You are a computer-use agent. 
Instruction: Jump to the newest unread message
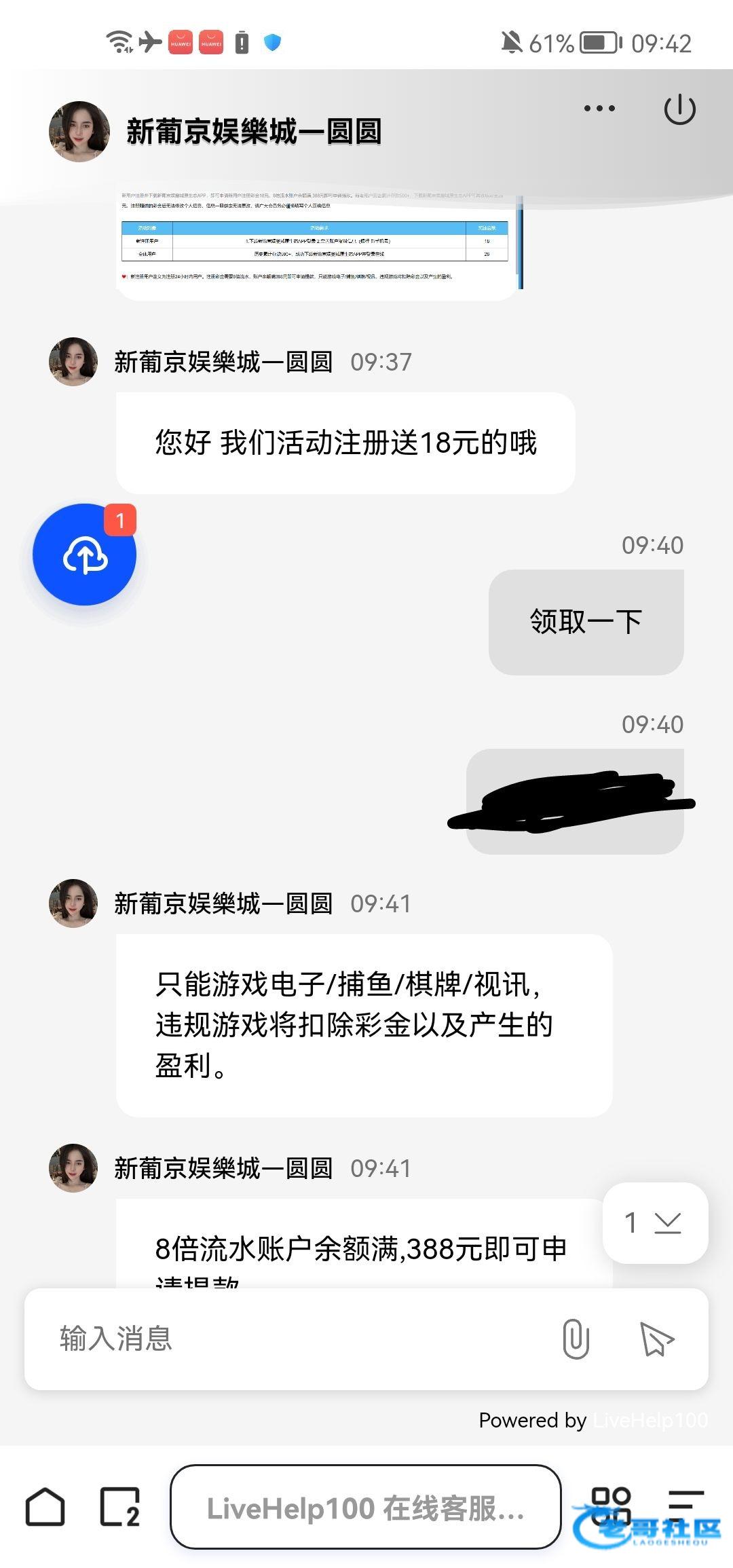point(655,1222)
